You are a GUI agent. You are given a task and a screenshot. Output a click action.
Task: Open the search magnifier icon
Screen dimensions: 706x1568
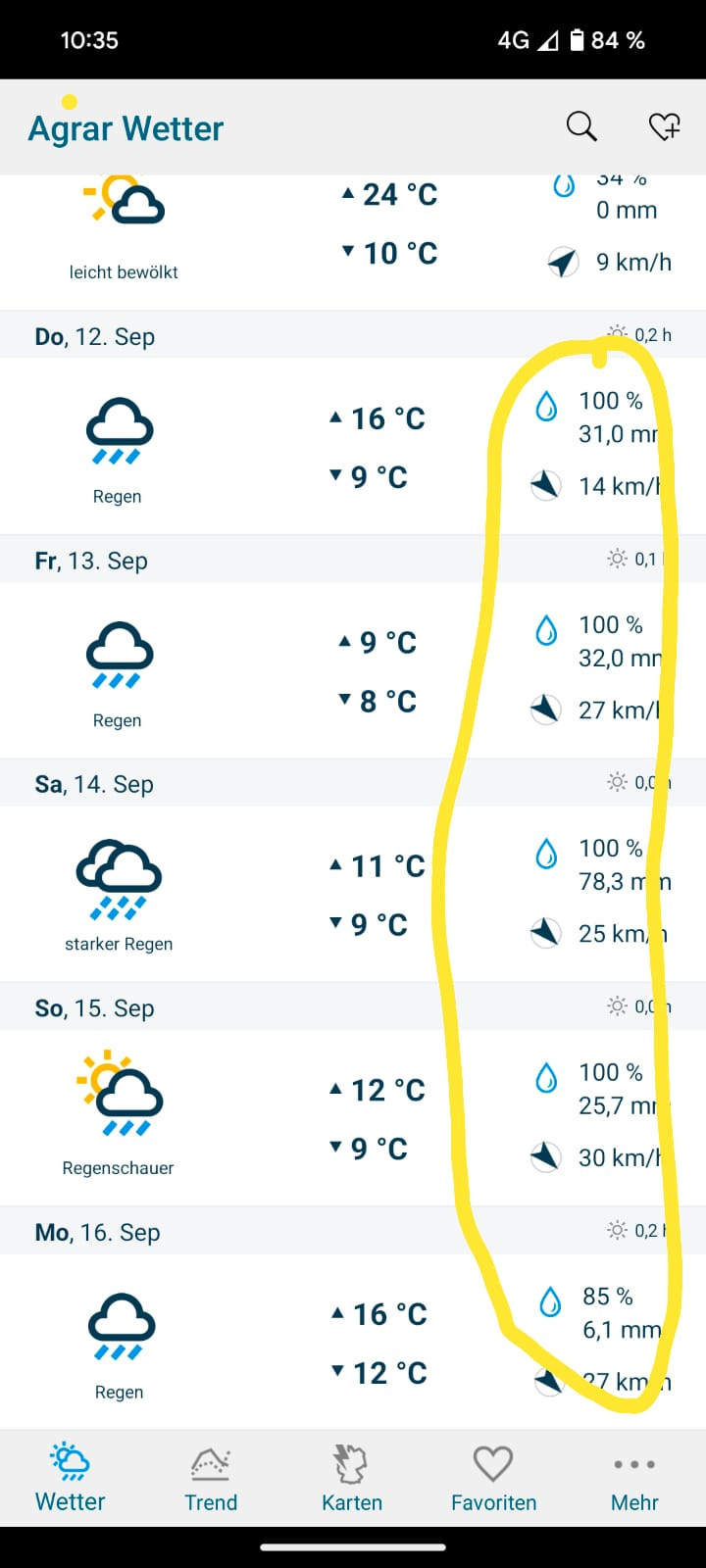coord(581,126)
